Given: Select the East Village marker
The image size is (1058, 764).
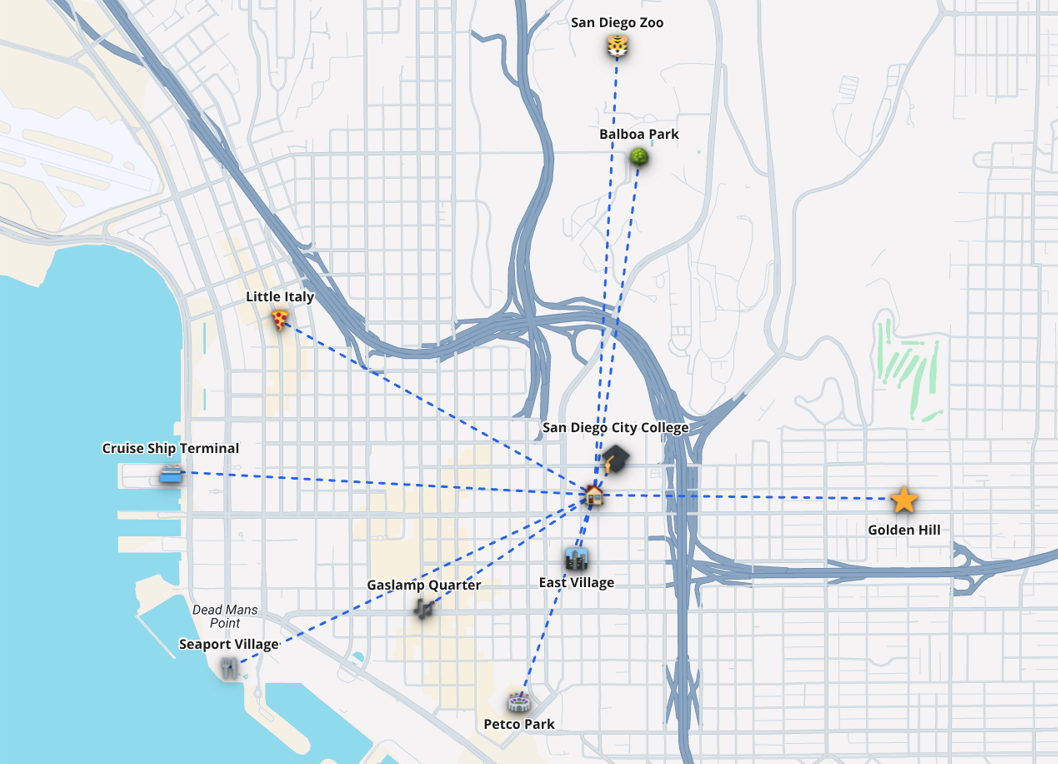Looking at the screenshot, I should click(x=575, y=559).
